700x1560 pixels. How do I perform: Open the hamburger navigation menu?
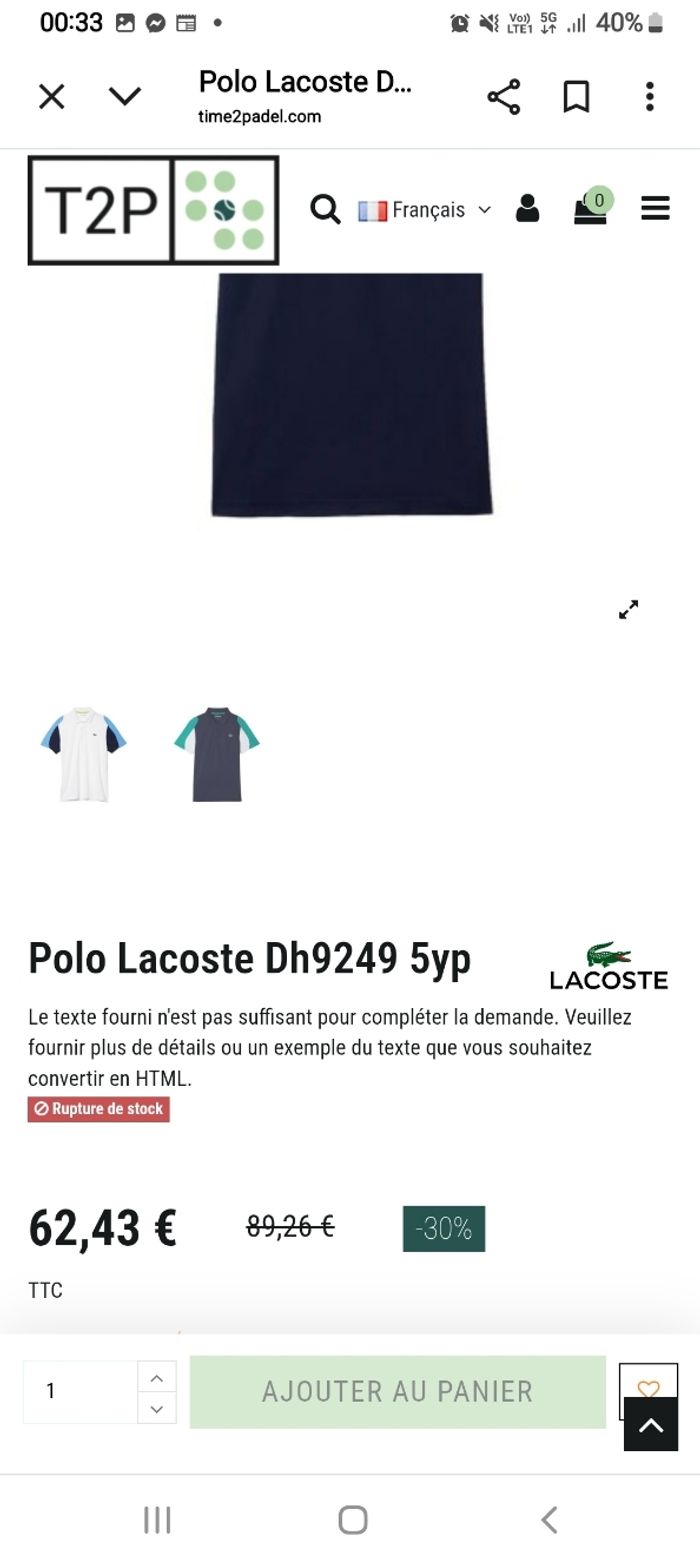(x=655, y=209)
